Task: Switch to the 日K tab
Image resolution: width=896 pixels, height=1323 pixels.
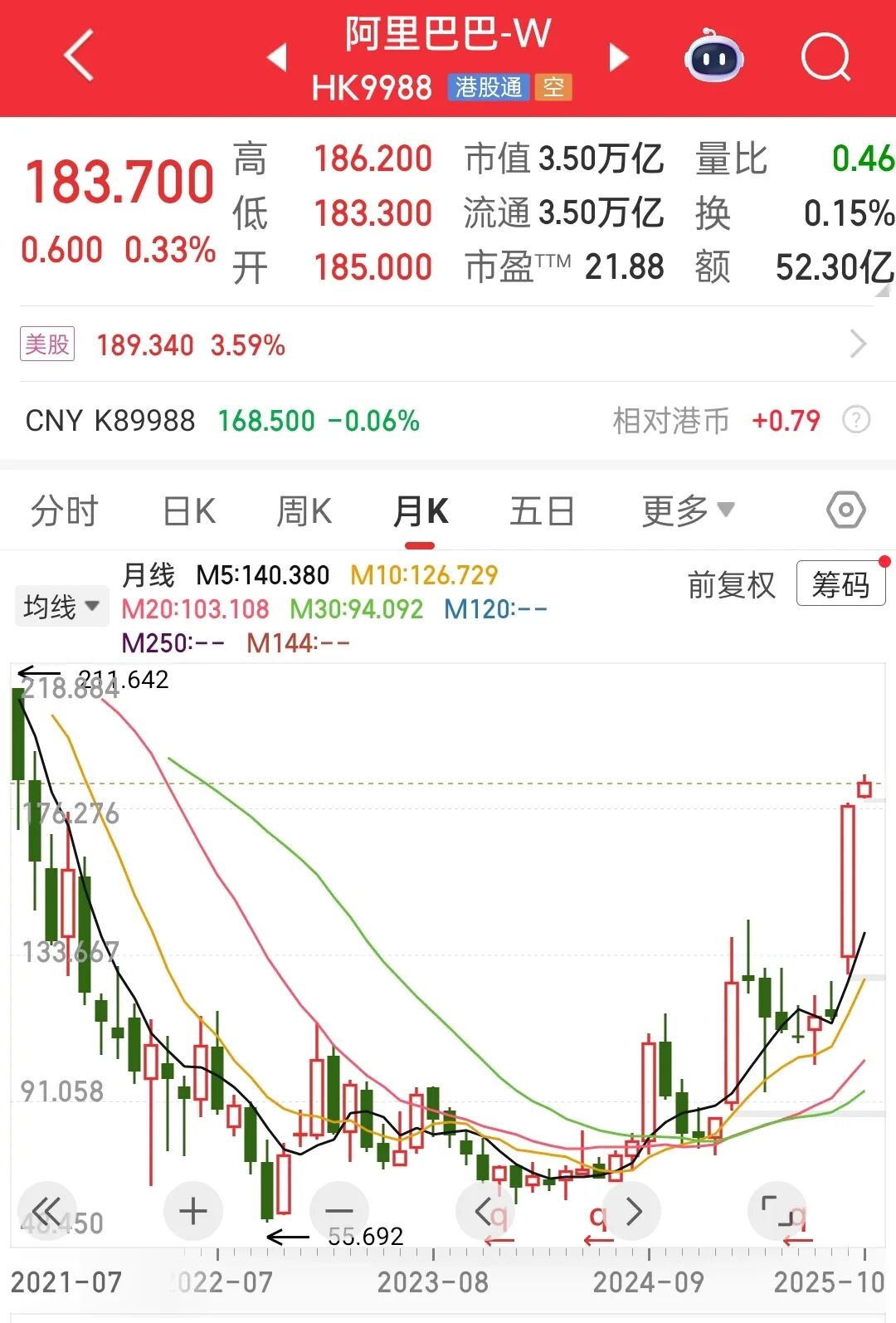Action: point(189,510)
